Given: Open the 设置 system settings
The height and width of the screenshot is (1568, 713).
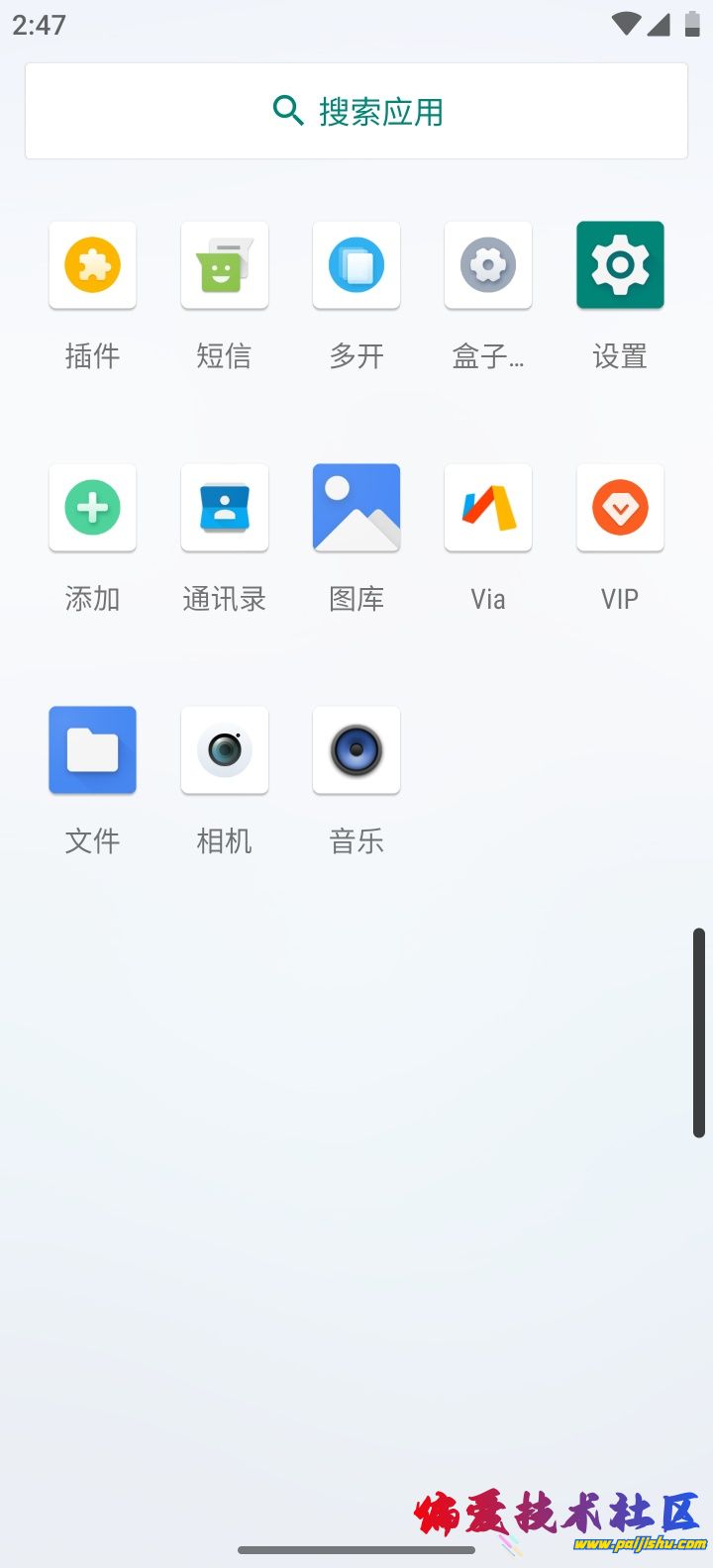Looking at the screenshot, I should [x=620, y=265].
